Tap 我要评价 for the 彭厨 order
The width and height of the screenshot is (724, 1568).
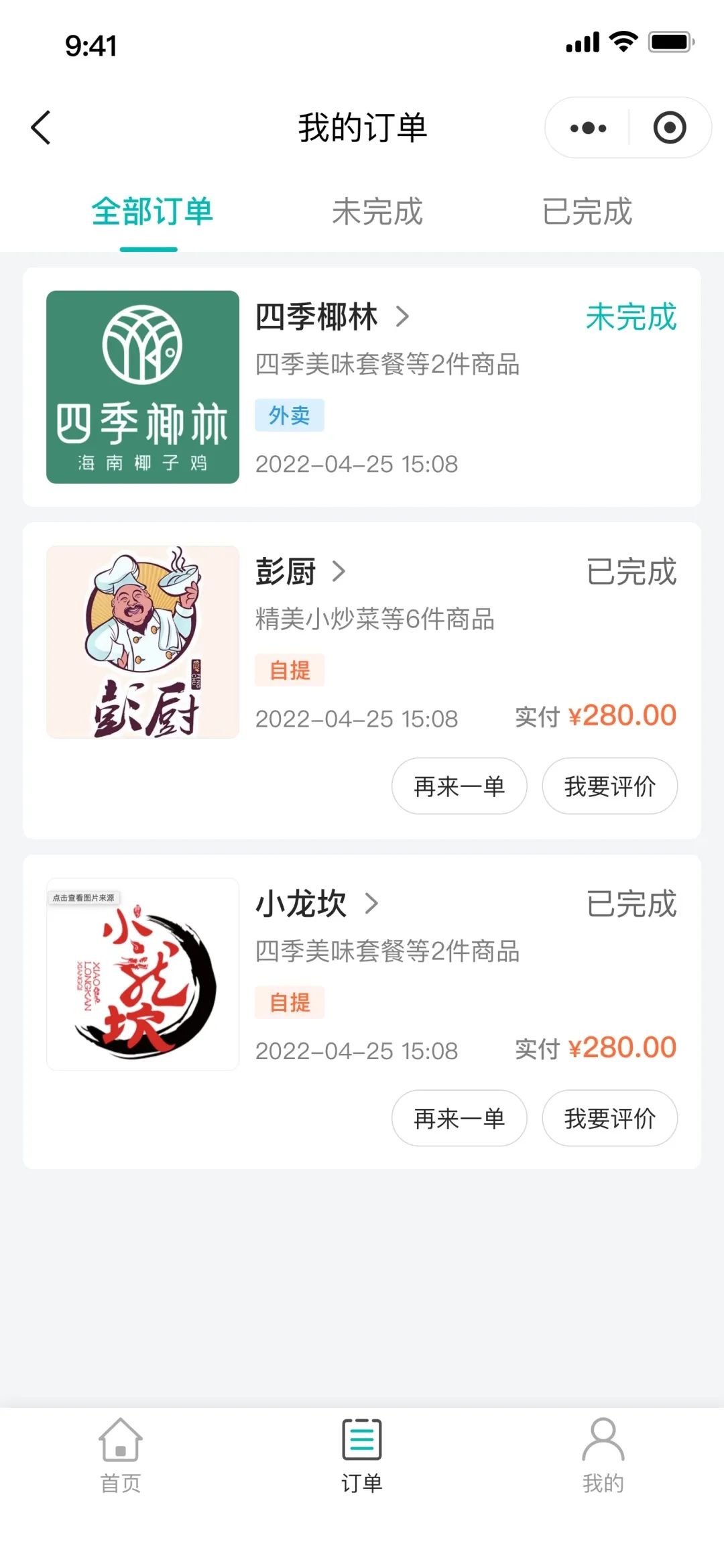click(x=609, y=786)
